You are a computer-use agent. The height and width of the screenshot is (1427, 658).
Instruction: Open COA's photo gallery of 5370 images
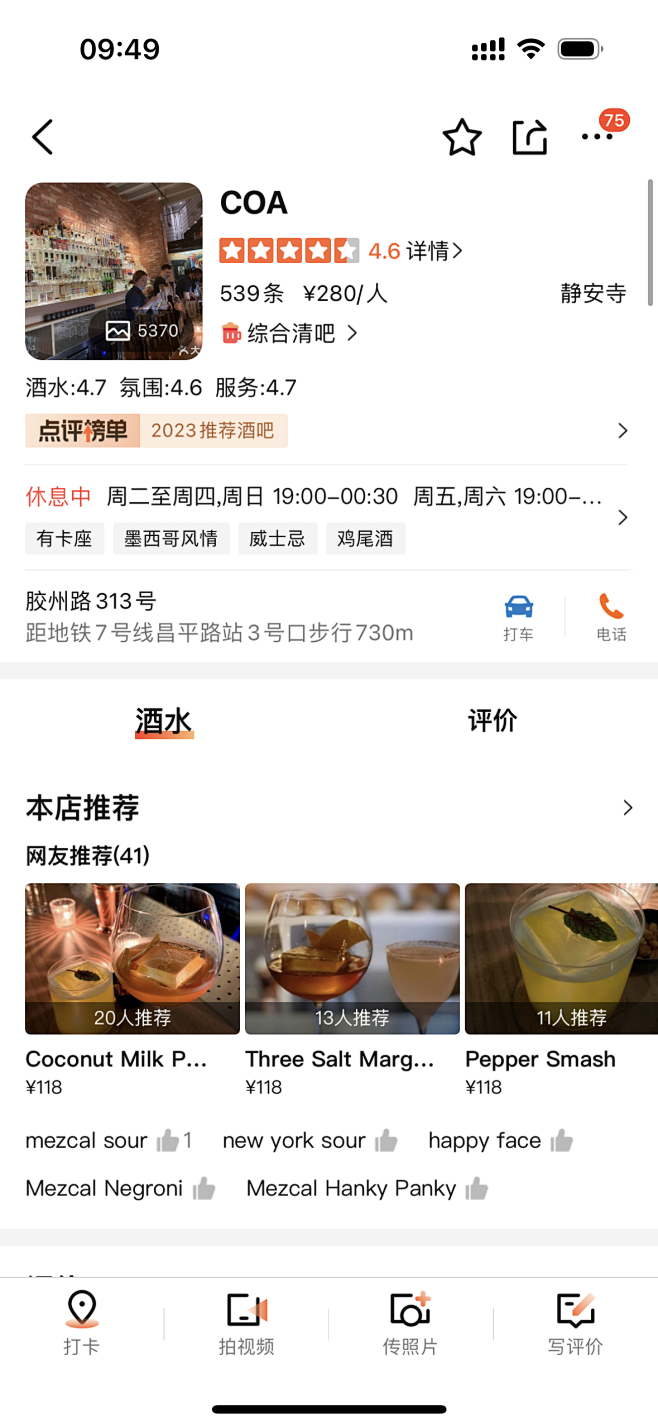tap(114, 271)
